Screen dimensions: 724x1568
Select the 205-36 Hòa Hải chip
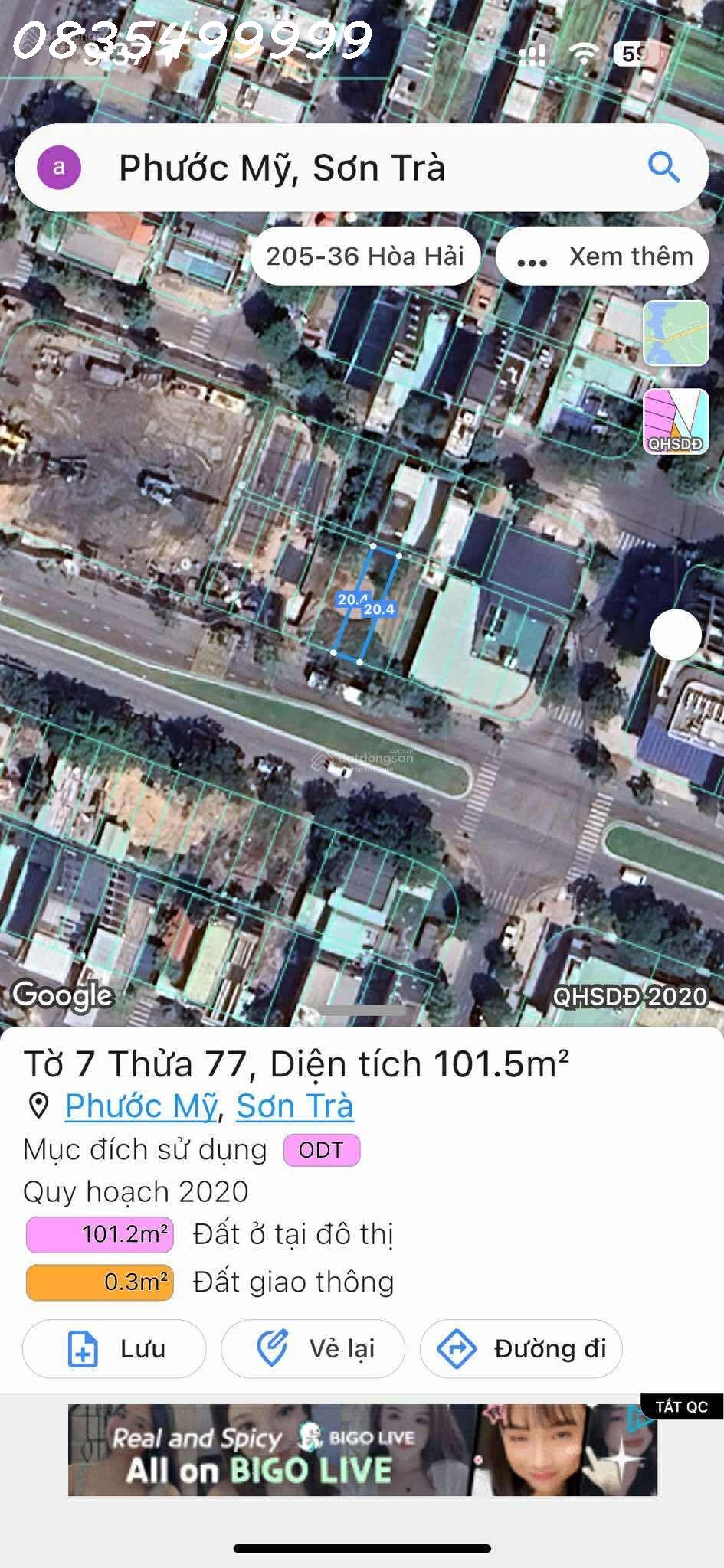click(365, 256)
